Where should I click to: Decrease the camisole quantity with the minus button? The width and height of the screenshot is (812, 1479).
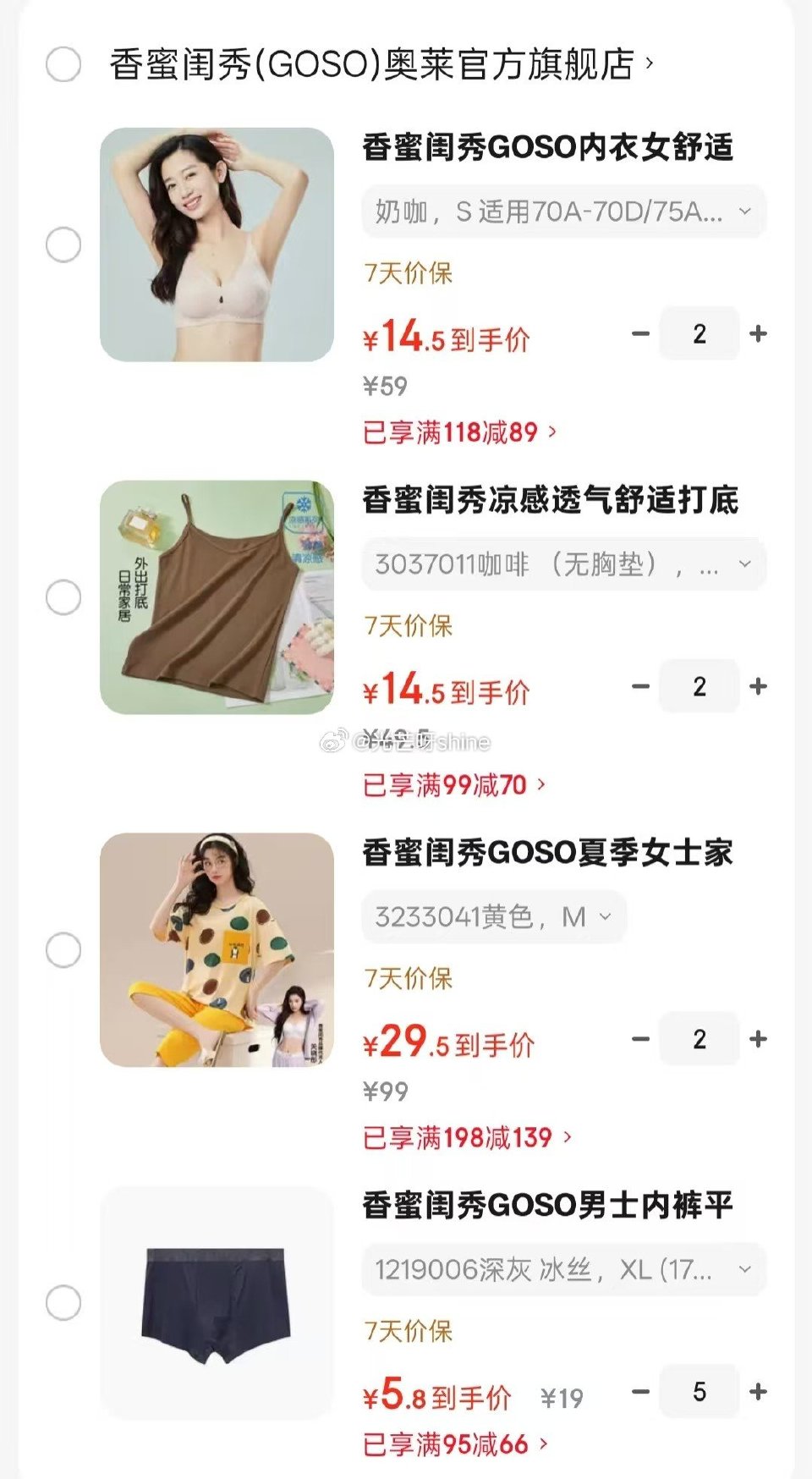coord(639,687)
